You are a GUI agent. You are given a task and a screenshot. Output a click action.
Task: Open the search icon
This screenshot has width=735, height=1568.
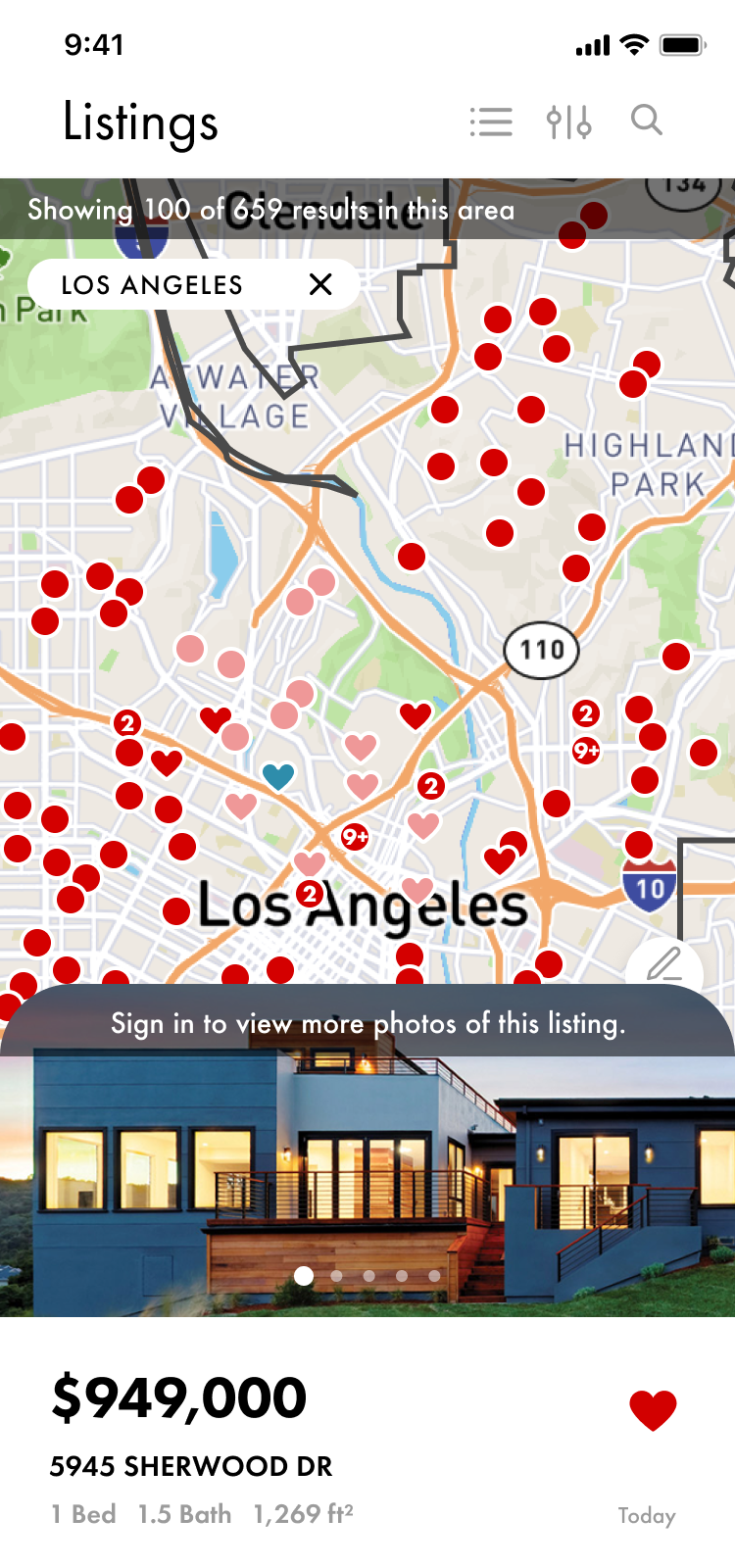coord(646,121)
